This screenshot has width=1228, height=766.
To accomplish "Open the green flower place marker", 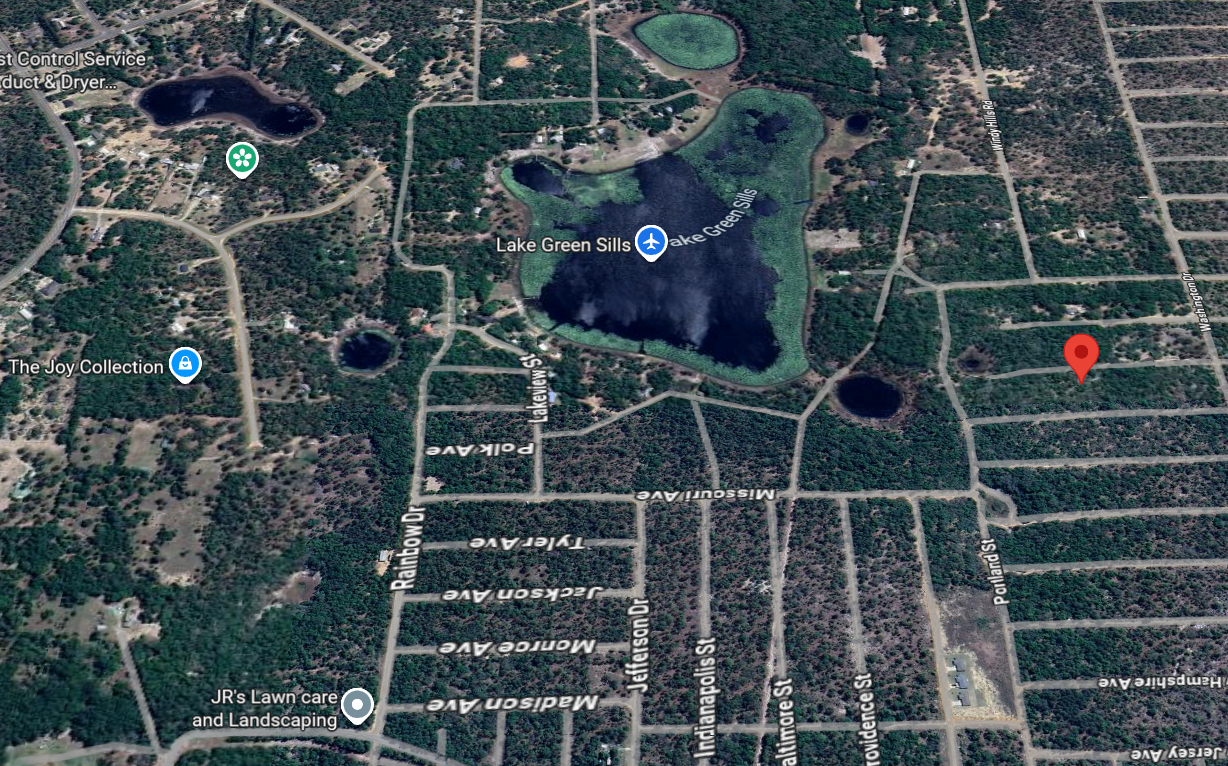I will coord(242,157).
